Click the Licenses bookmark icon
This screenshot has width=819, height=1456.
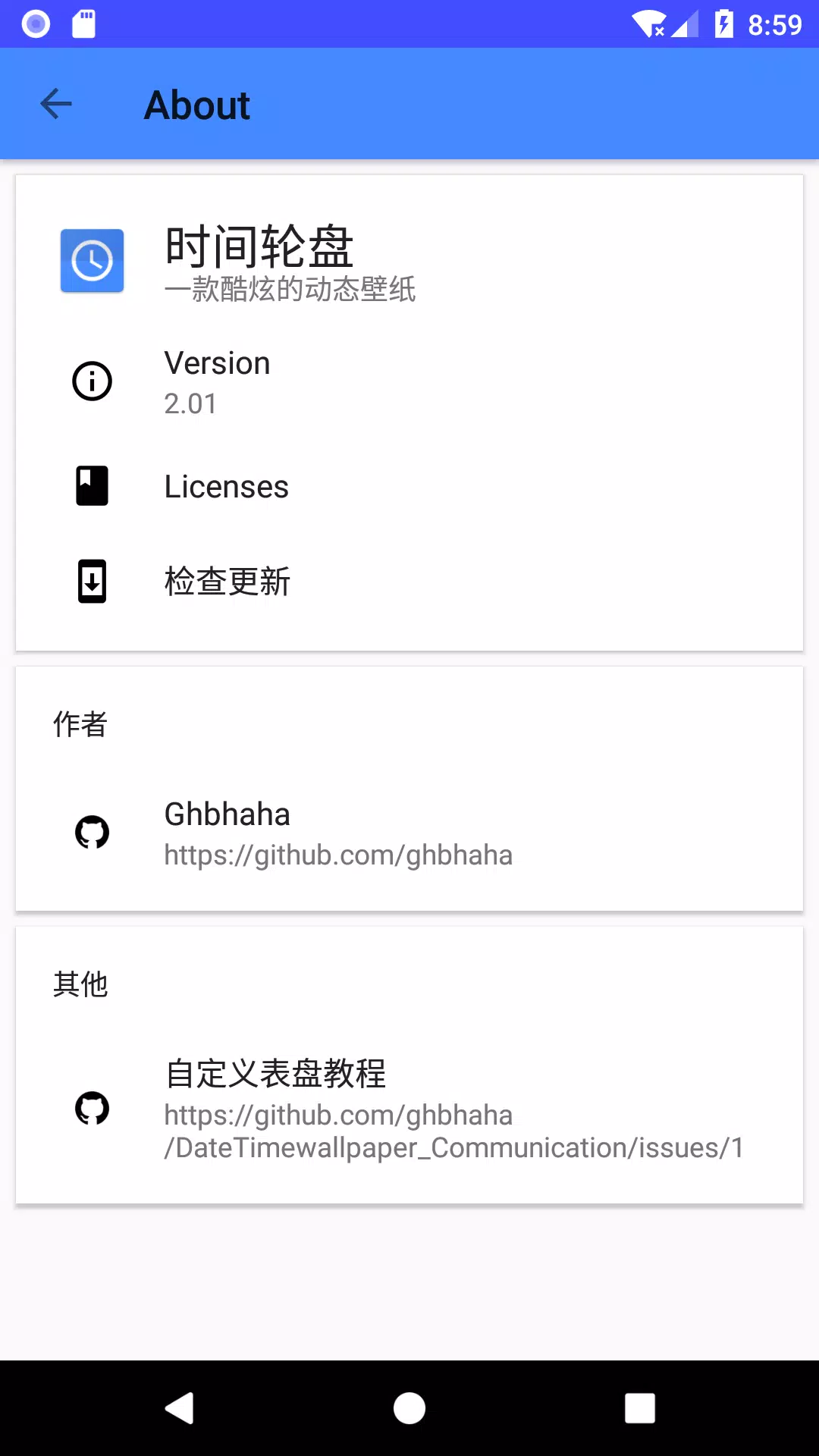pos(91,486)
